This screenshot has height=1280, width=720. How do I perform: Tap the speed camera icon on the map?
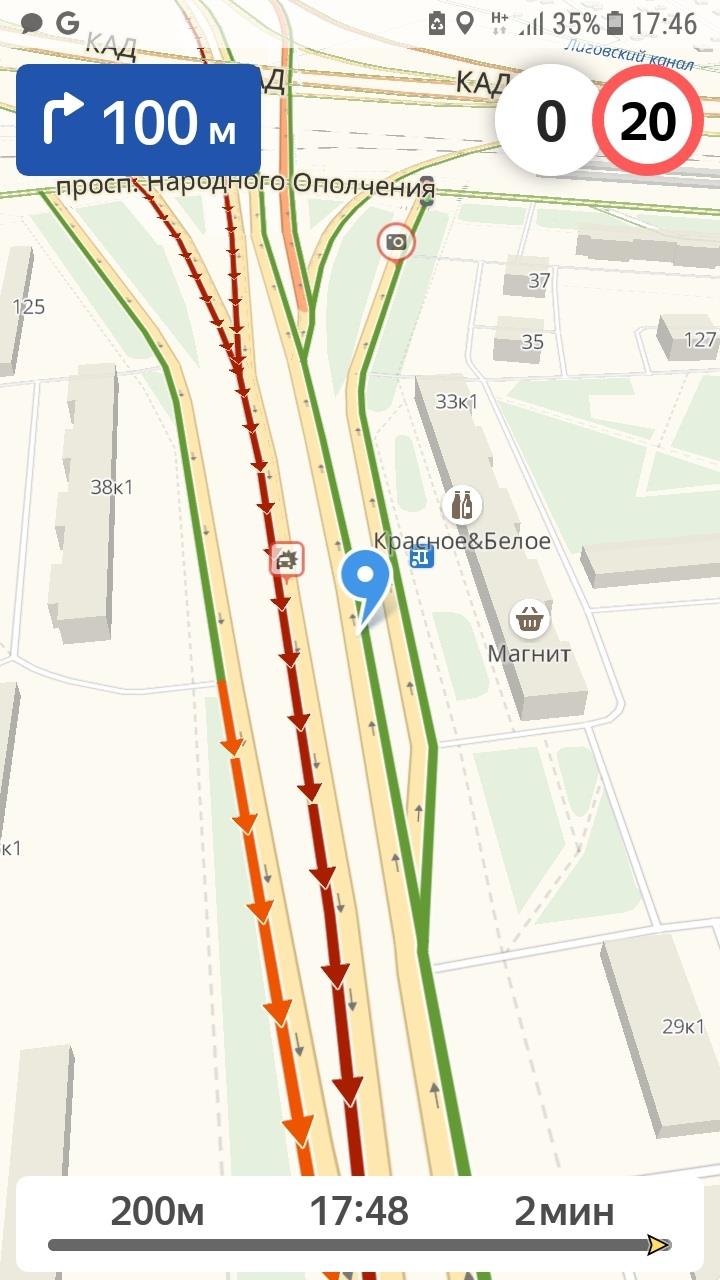point(396,242)
